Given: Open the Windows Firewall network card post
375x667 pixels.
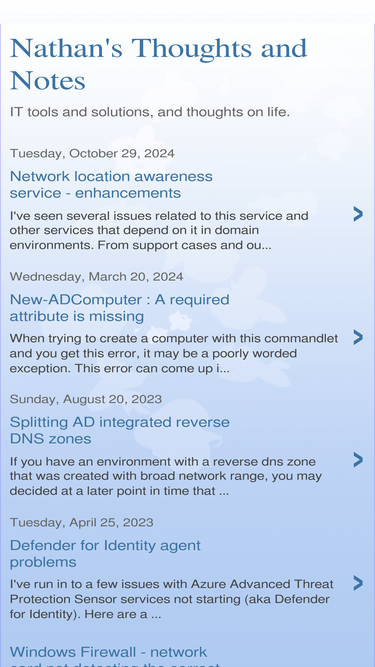Looking at the screenshot, I should tap(115, 658).
